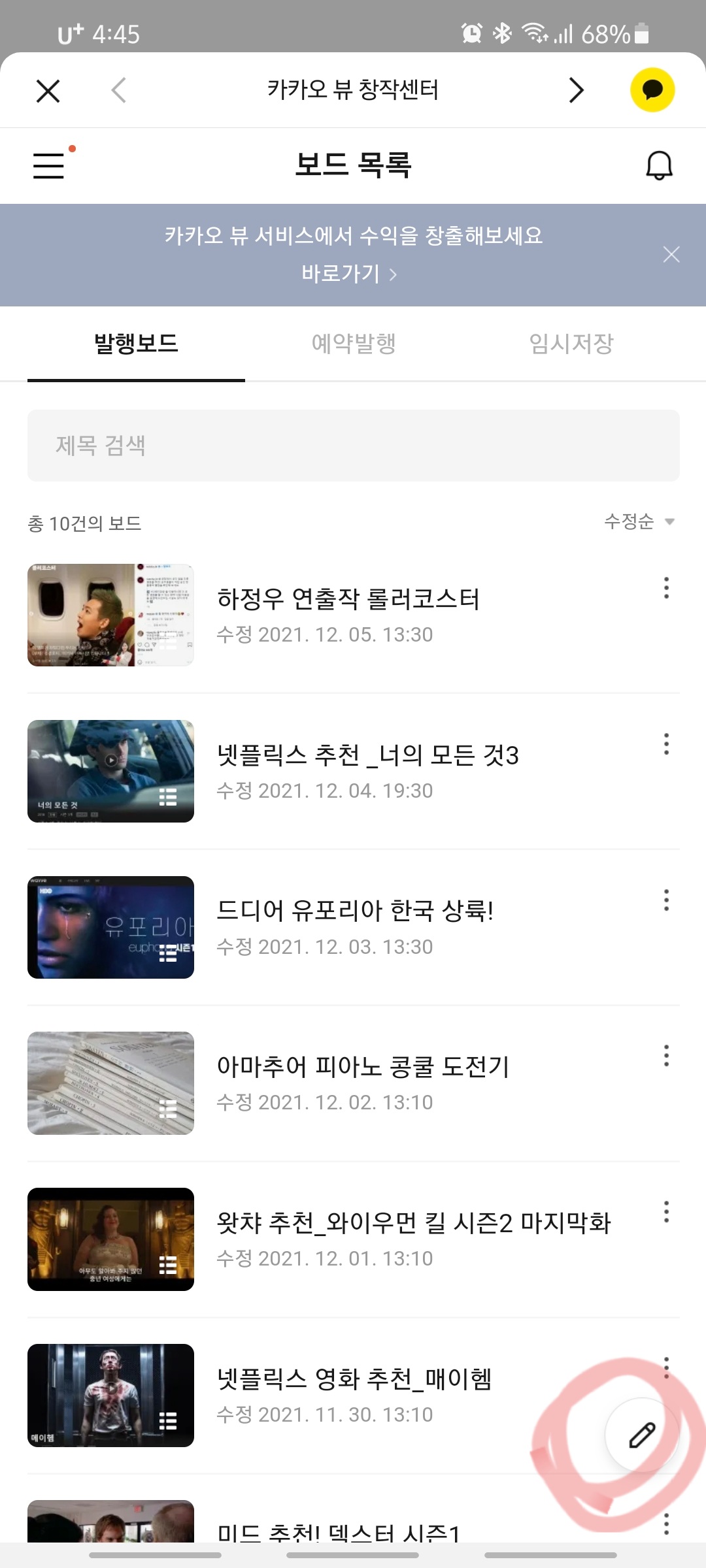Go forward with the right arrow
This screenshot has height=1568, width=706.
click(576, 90)
